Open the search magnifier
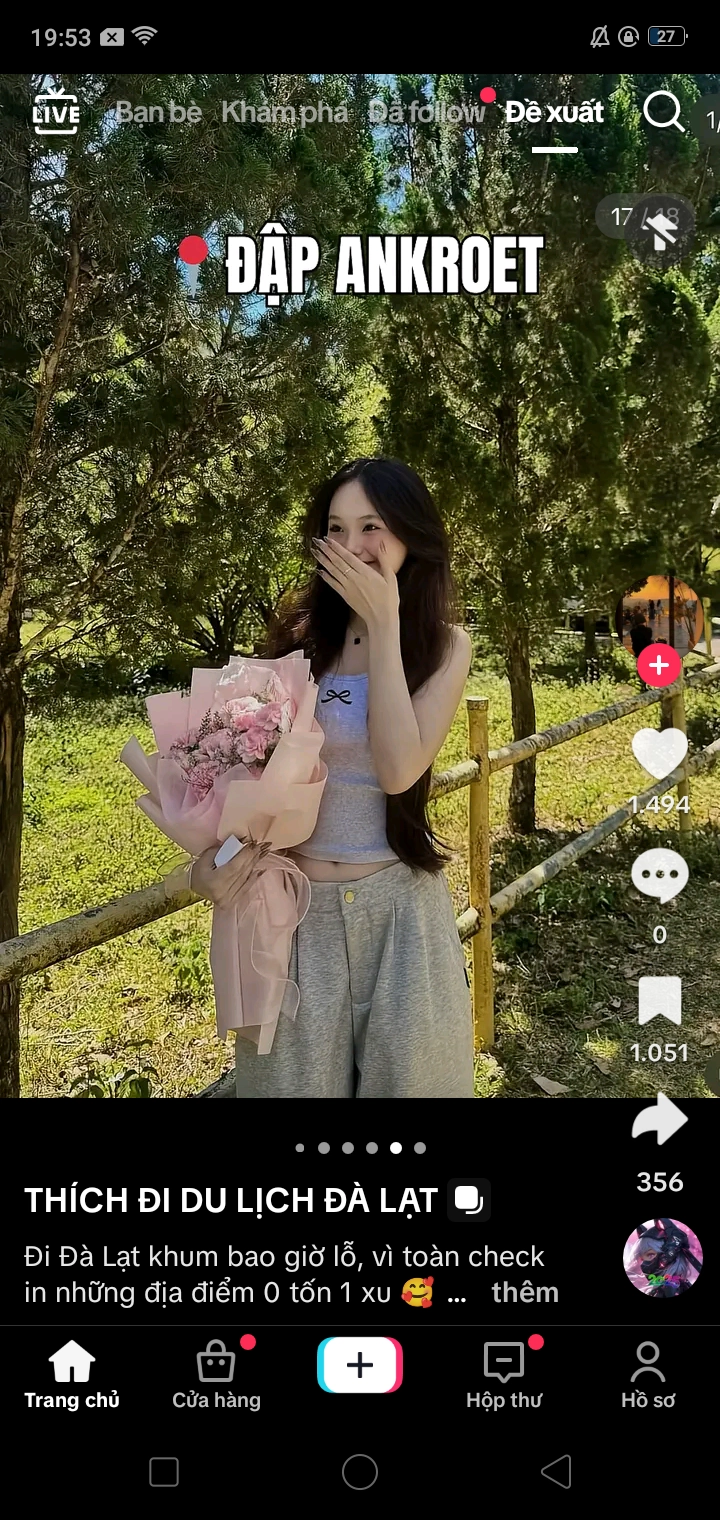 point(663,112)
